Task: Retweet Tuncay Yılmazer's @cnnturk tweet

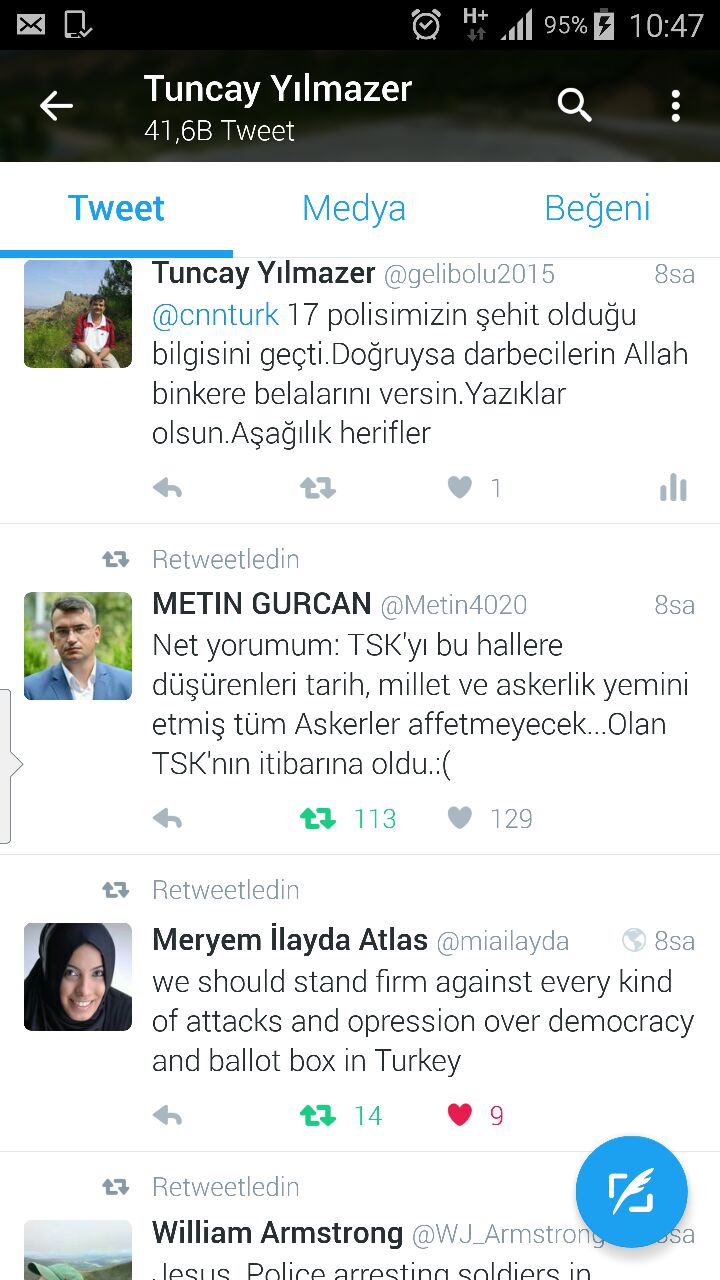Action: pos(318,488)
